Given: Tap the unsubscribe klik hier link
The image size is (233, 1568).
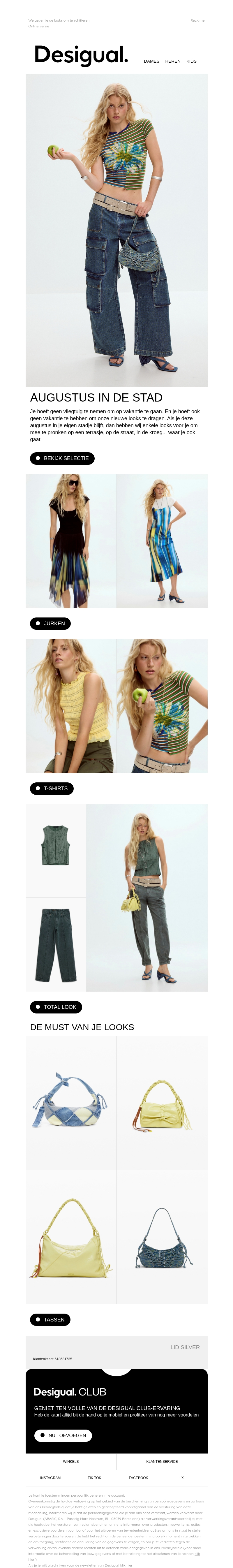Looking at the screenshot, I should pyautogui.click(x=126, y=1565).
